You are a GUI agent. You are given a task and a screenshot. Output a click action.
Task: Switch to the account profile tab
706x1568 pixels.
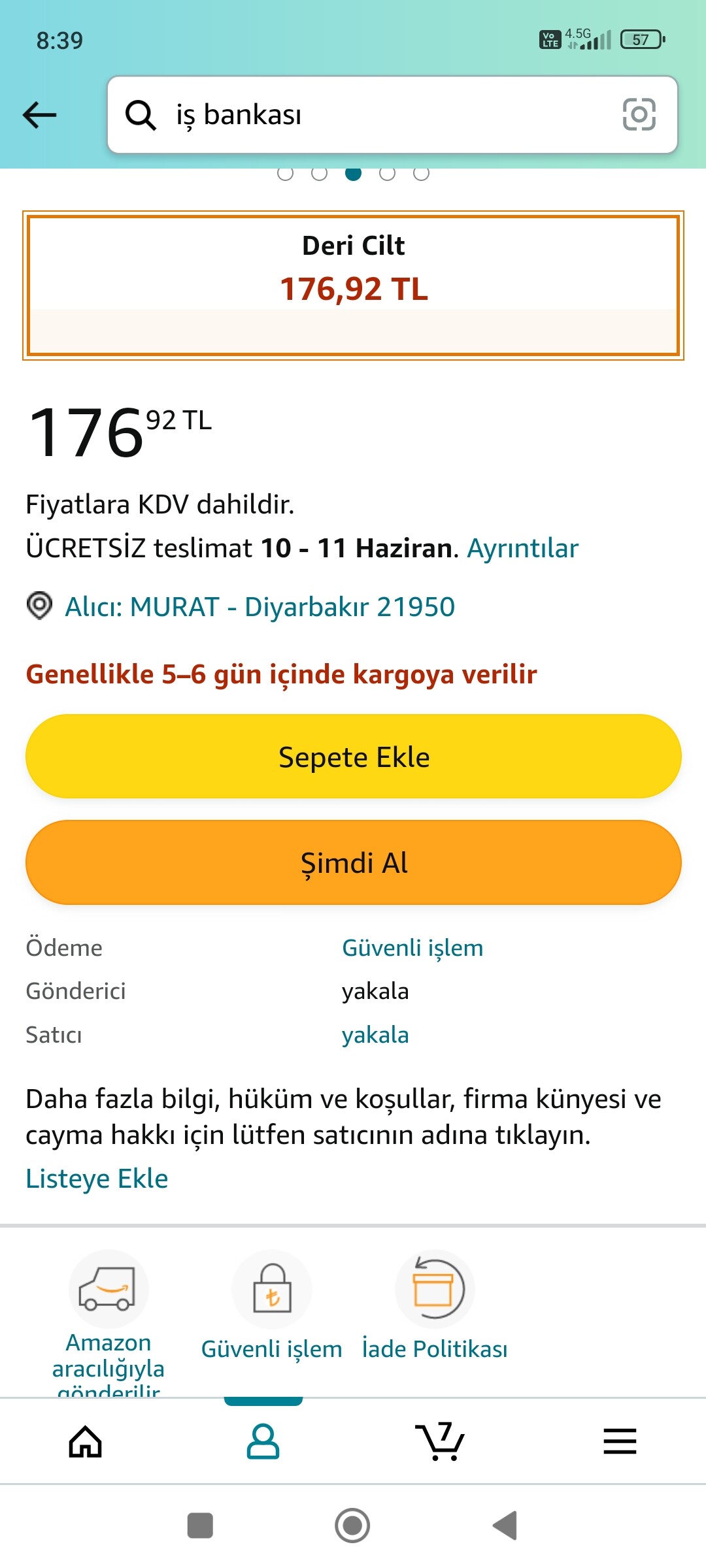pos(263,1441)
